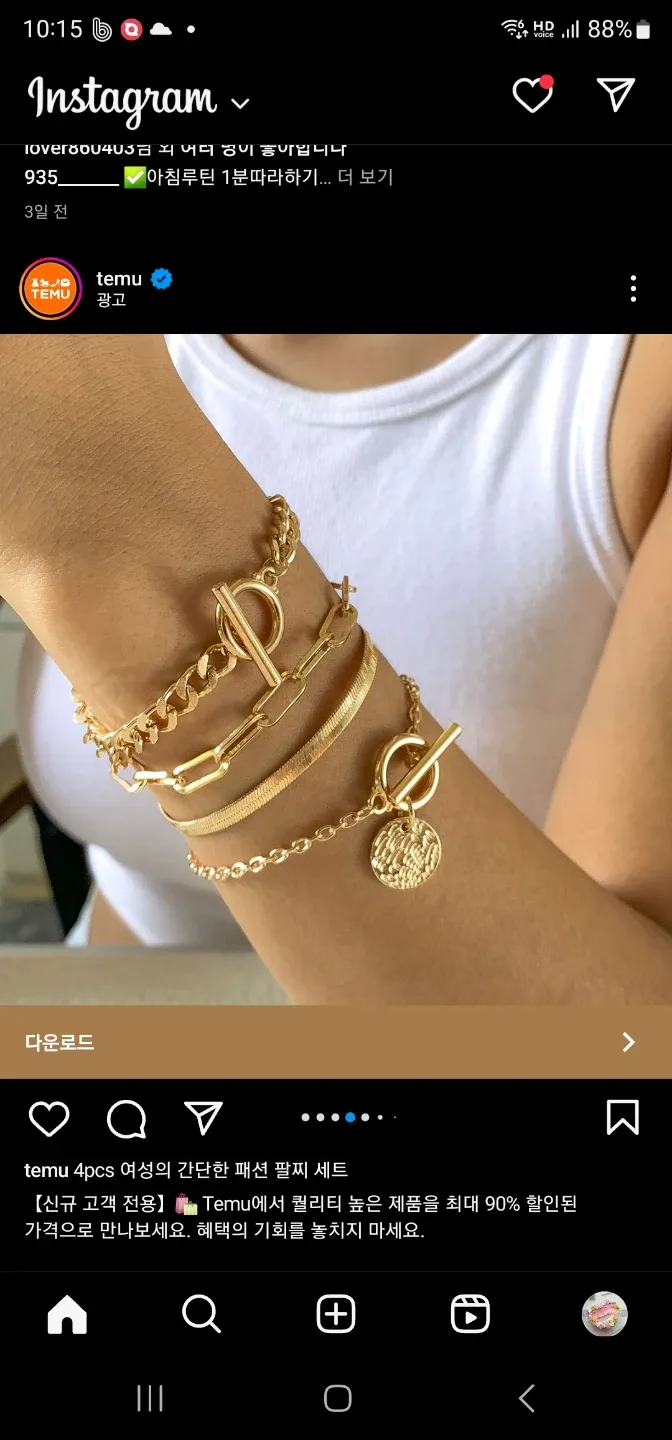The width and height of the screenshot is (672, 1440).
Task: Create a new post
Action: click(x=336, y=1314)
